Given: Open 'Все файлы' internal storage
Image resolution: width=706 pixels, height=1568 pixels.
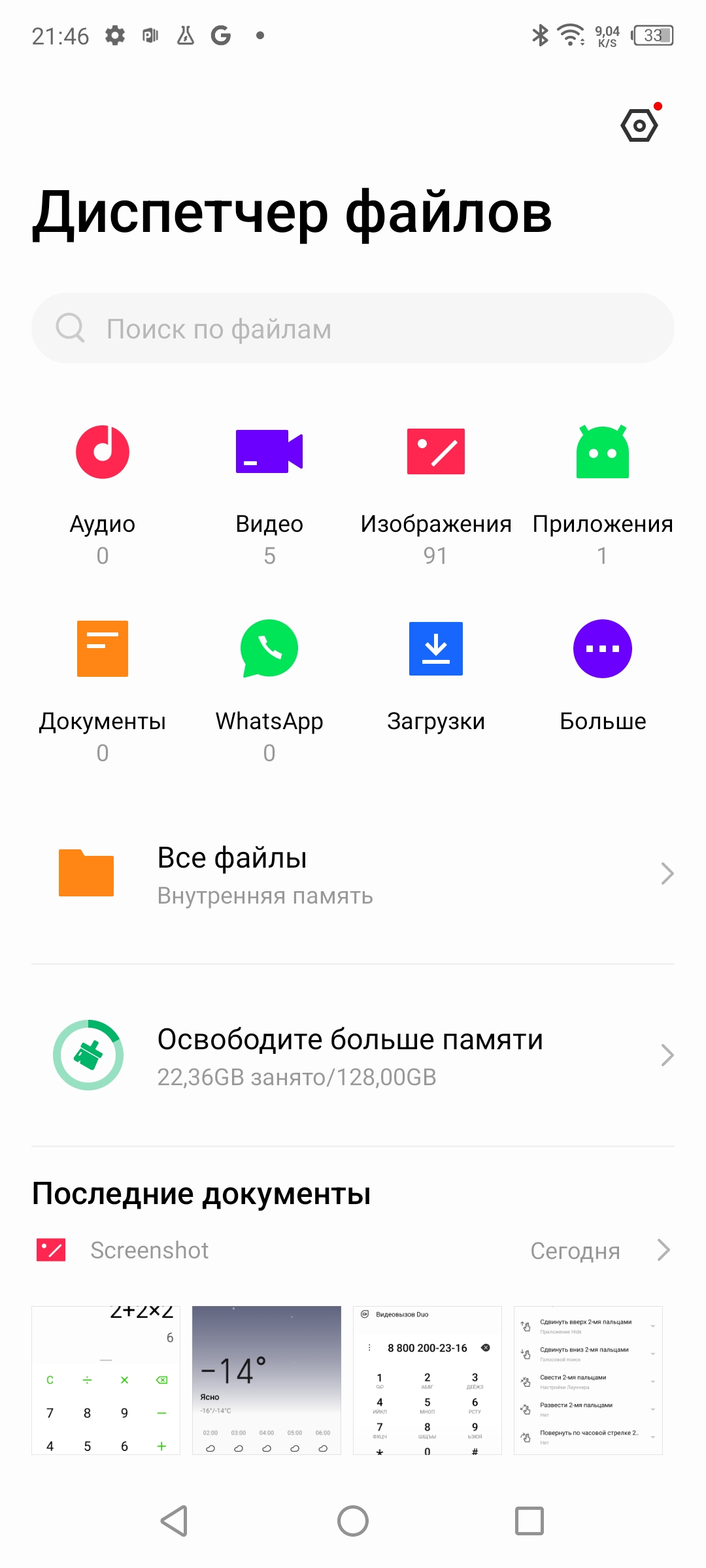Looking at the screenshot, I should coord(353,874).
